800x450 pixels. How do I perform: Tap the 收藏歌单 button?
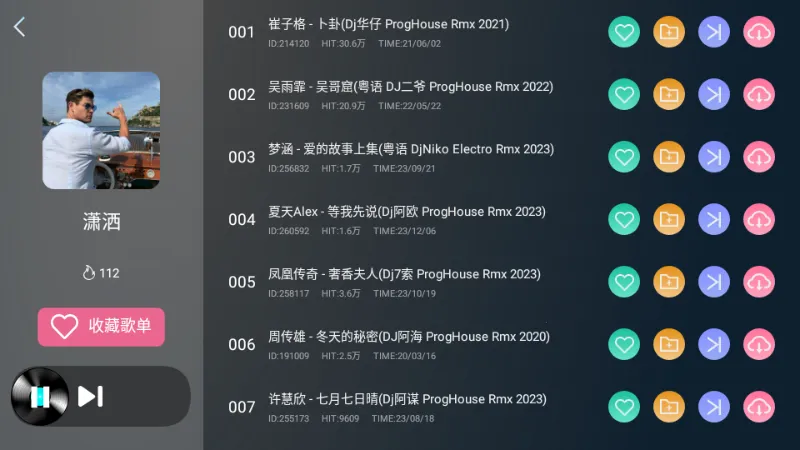click(101, 326)
